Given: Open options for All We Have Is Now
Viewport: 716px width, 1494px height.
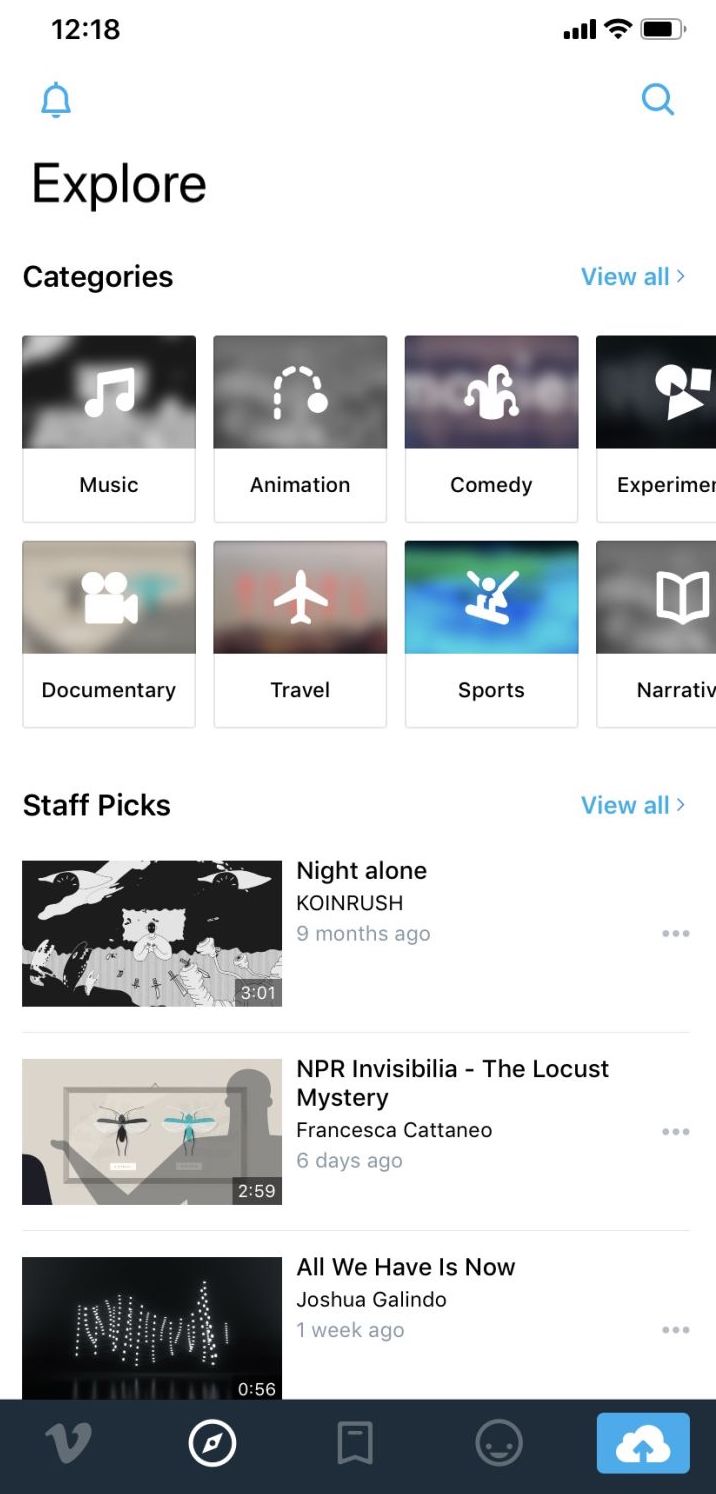Looking at the screenshot, I should pyautogui.click(x=675, y=1330).
